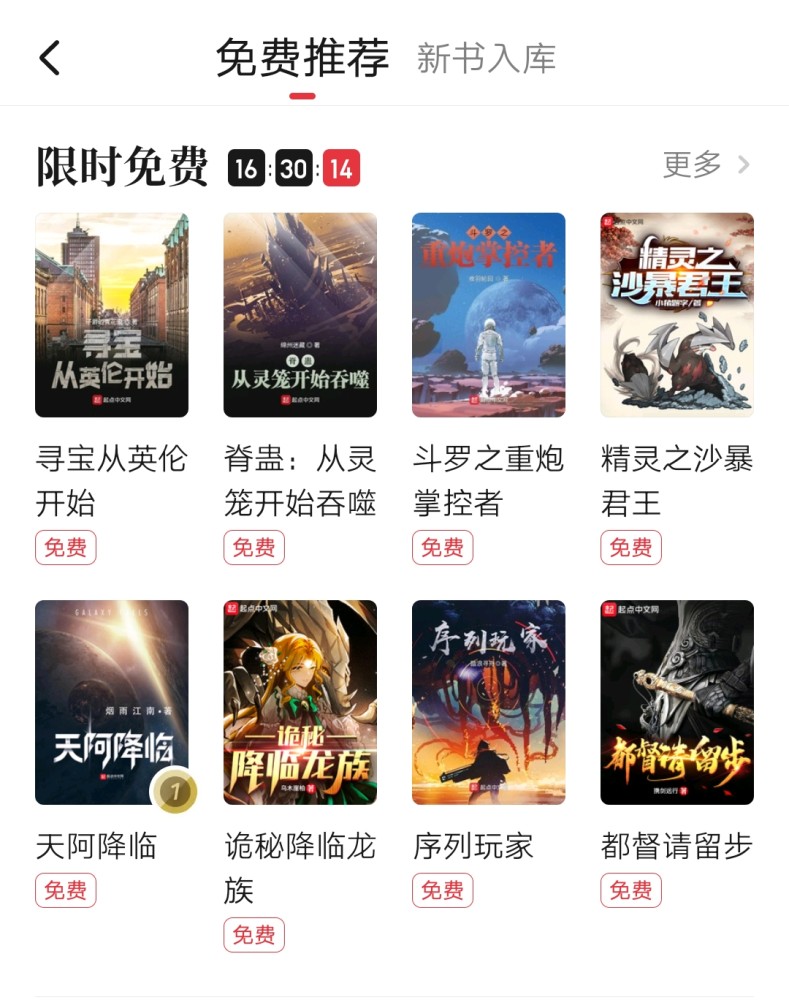Image resolution: width=789 pixels, height=1000 pixels.
Task: Go back using the top-left arrow
Action: (x=50, y=58)
